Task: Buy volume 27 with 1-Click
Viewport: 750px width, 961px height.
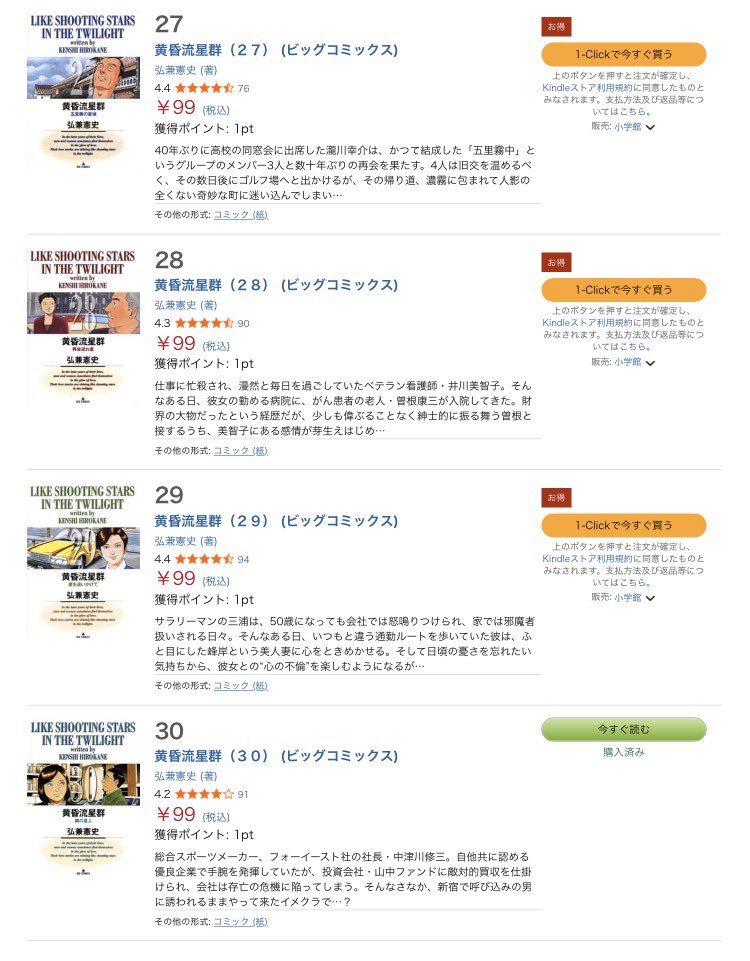Action: (x=623, y=54)
